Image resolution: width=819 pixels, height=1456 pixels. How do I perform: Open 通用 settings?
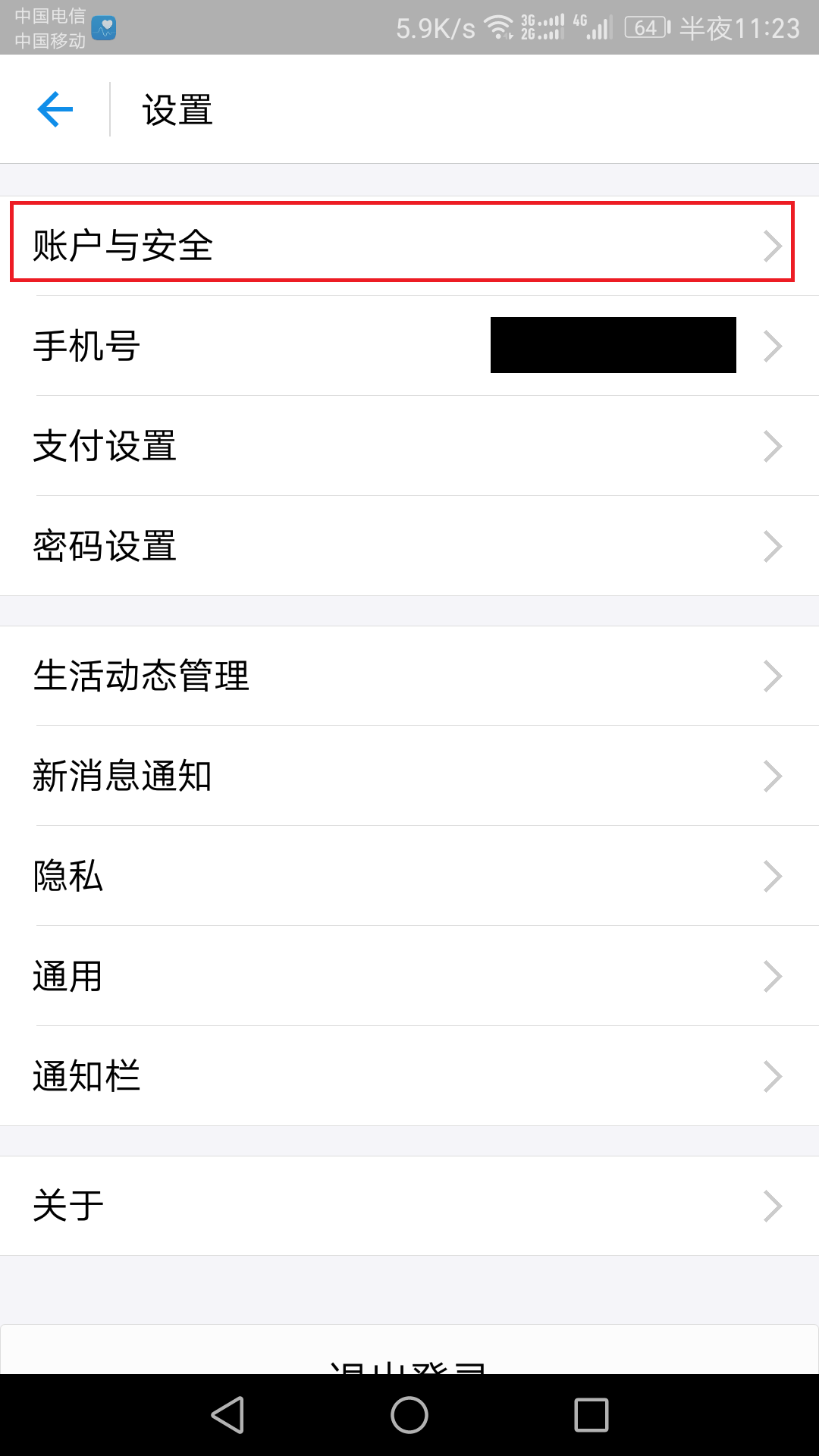409,976
